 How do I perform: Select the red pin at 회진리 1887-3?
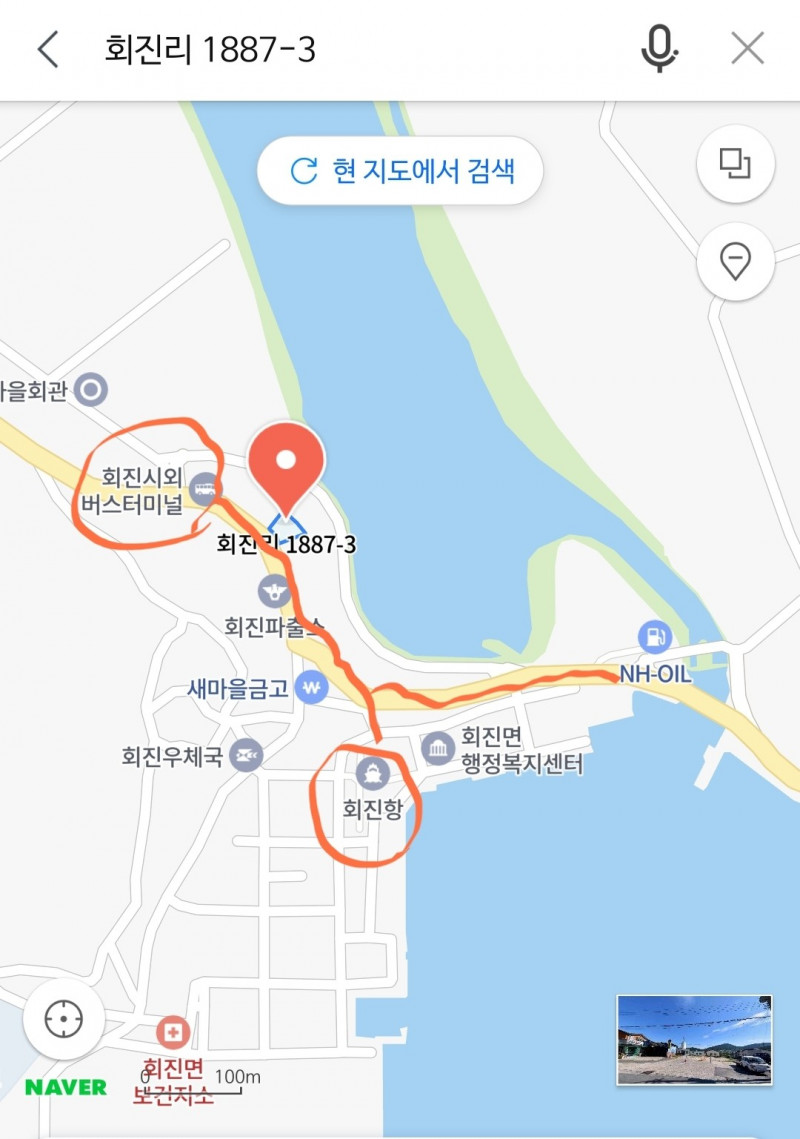287,467
